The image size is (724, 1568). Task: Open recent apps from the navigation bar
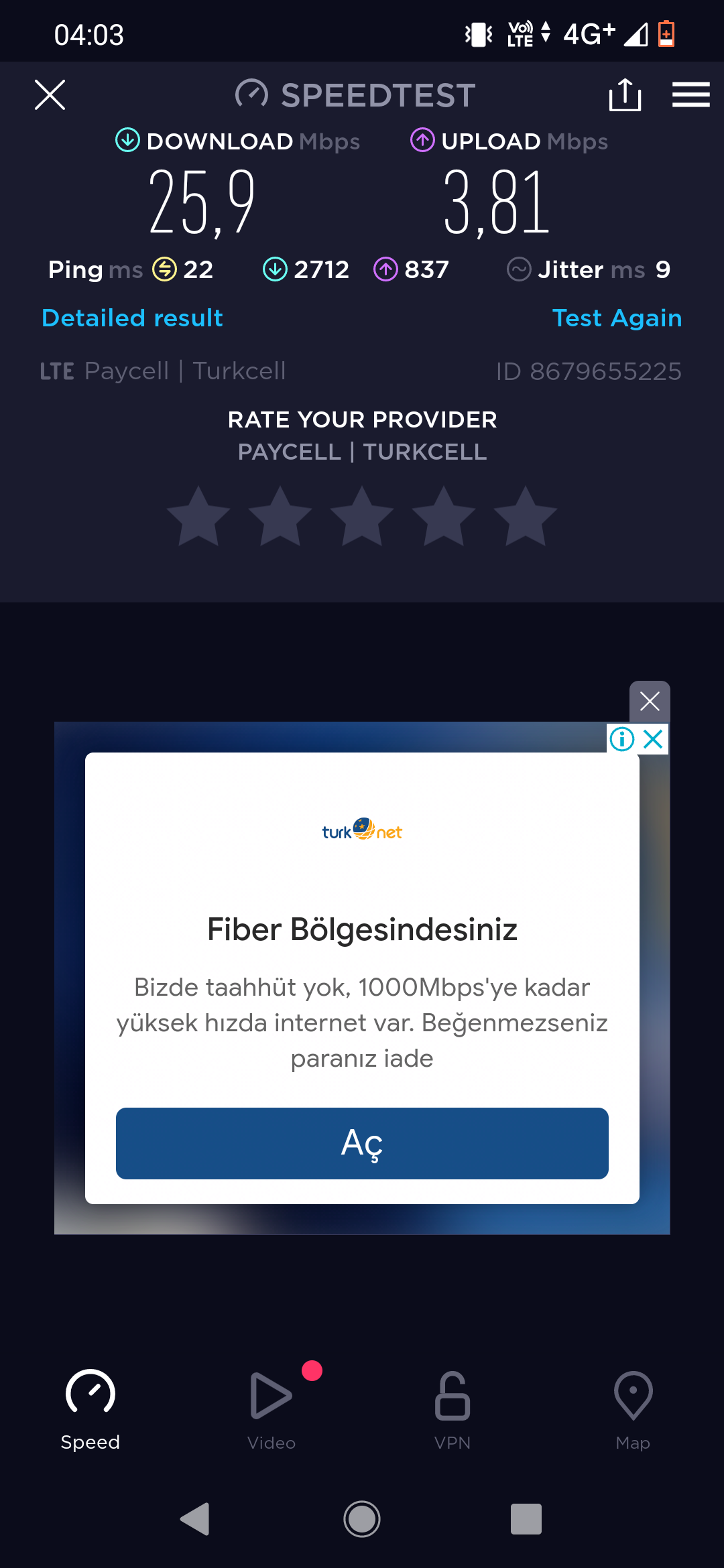526,1518
